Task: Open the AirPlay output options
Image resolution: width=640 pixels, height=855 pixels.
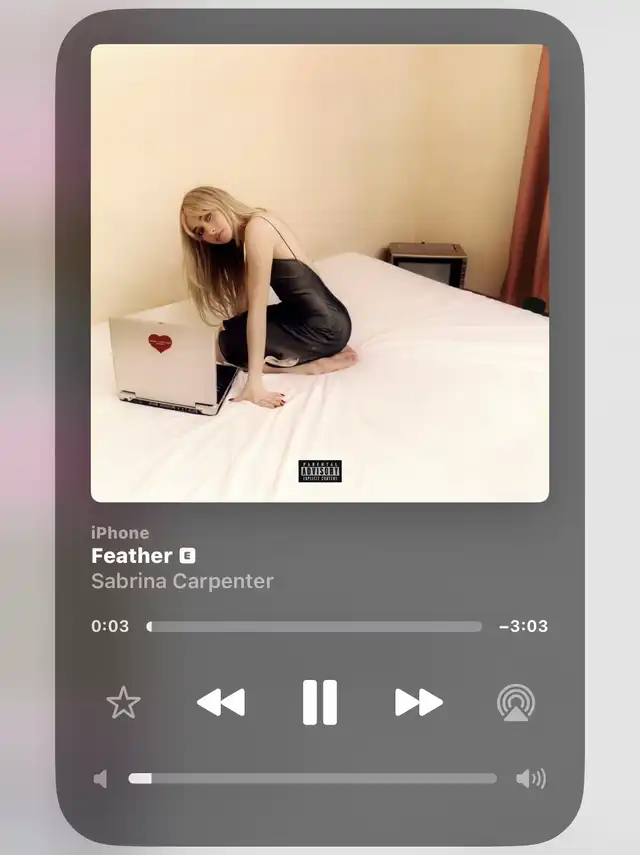Action: tap(516, 703)
